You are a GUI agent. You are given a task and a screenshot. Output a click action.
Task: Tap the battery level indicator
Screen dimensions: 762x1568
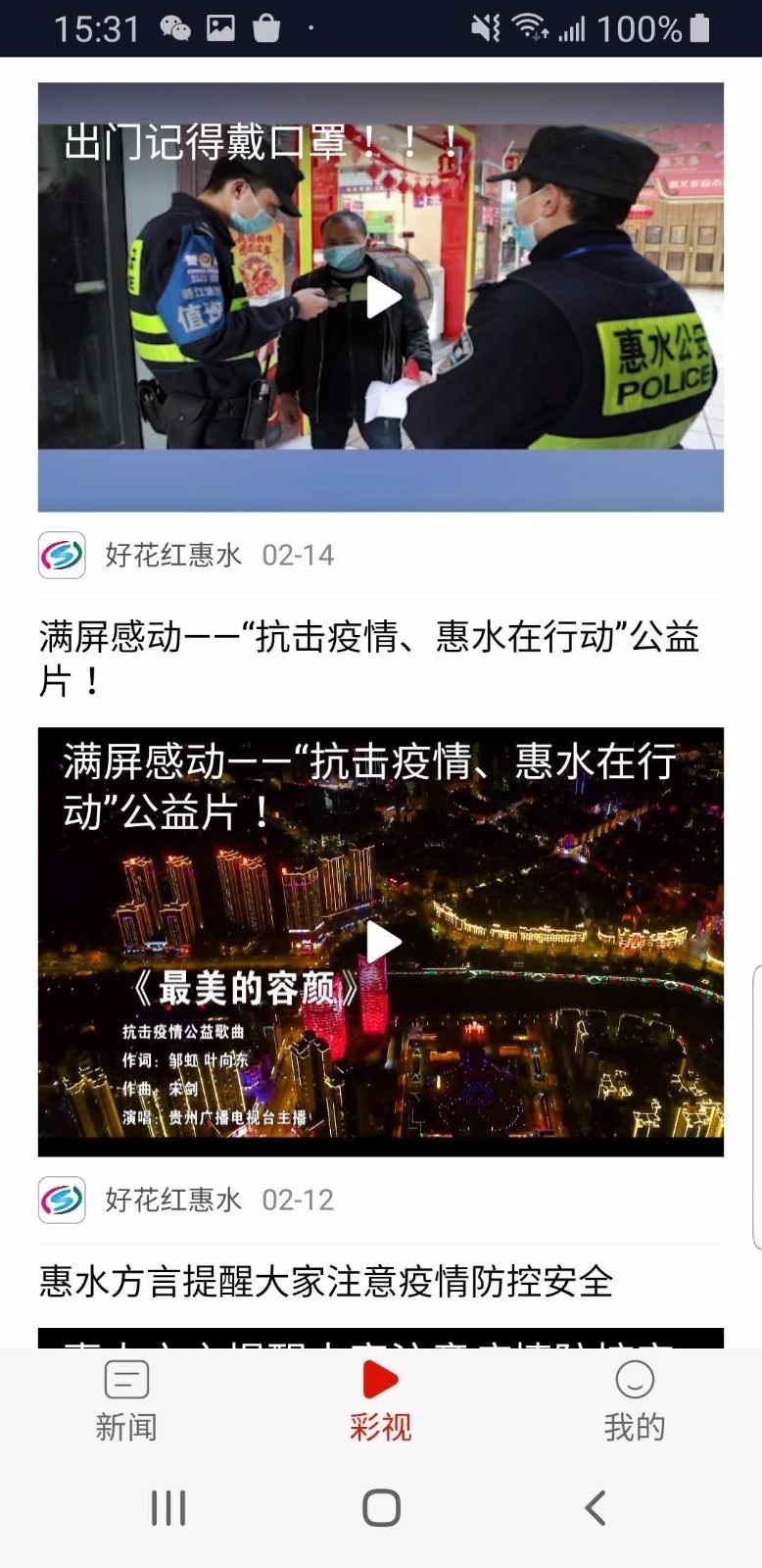pyautogui.click(x=699, y=27)
